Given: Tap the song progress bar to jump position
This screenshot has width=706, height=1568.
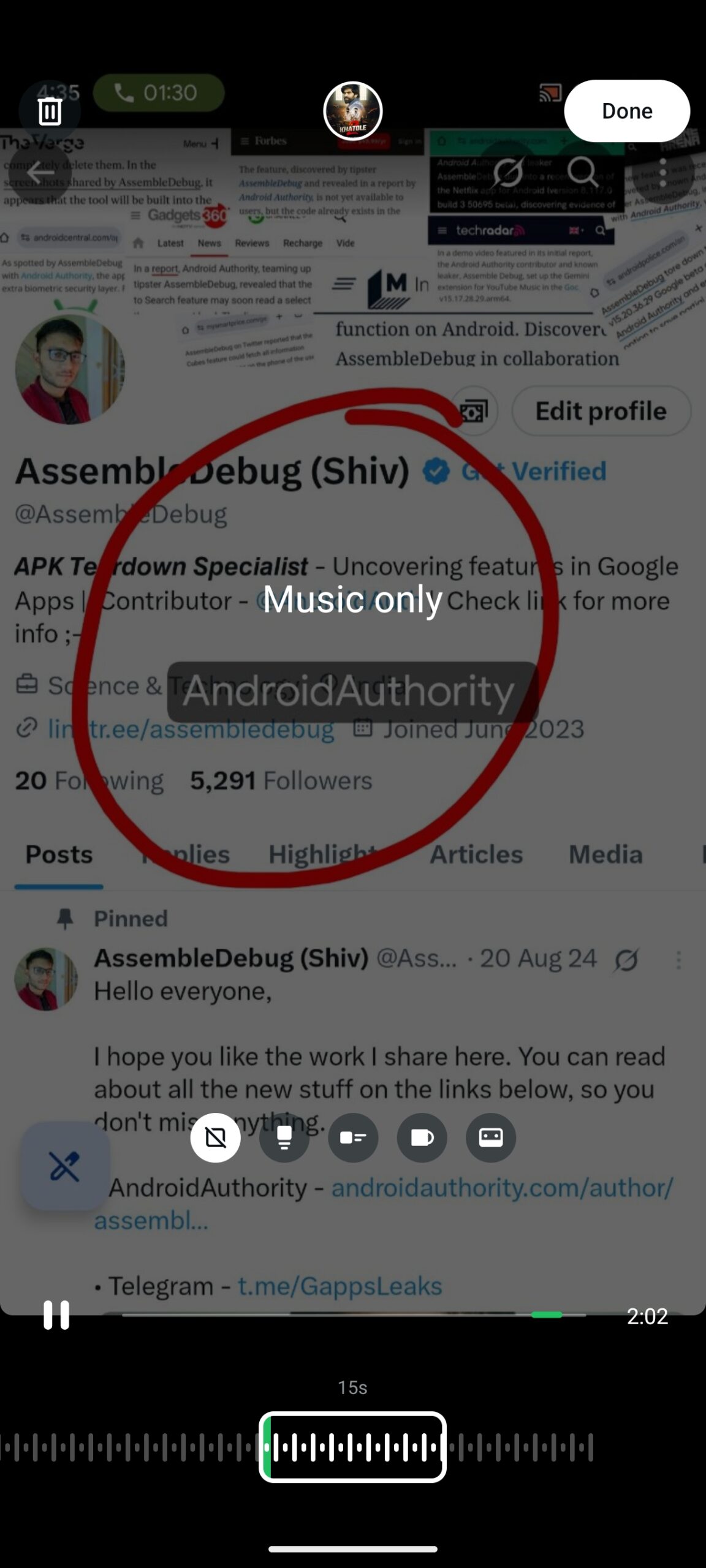Looking at the screenshot, I should point(354,1314).
